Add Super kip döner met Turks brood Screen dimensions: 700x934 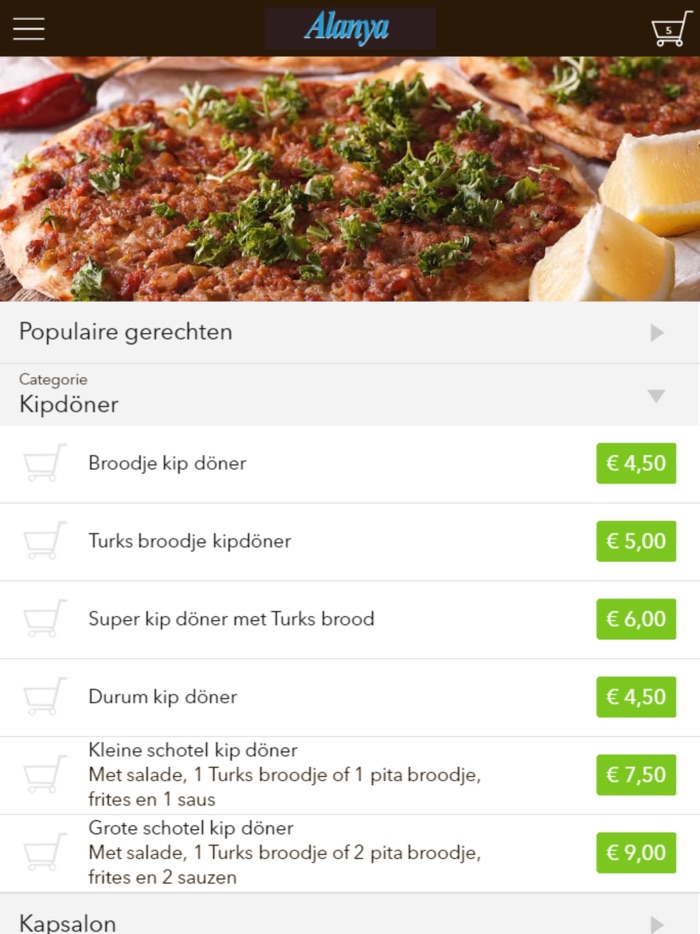pyautogui.click(x=45, y=619)
